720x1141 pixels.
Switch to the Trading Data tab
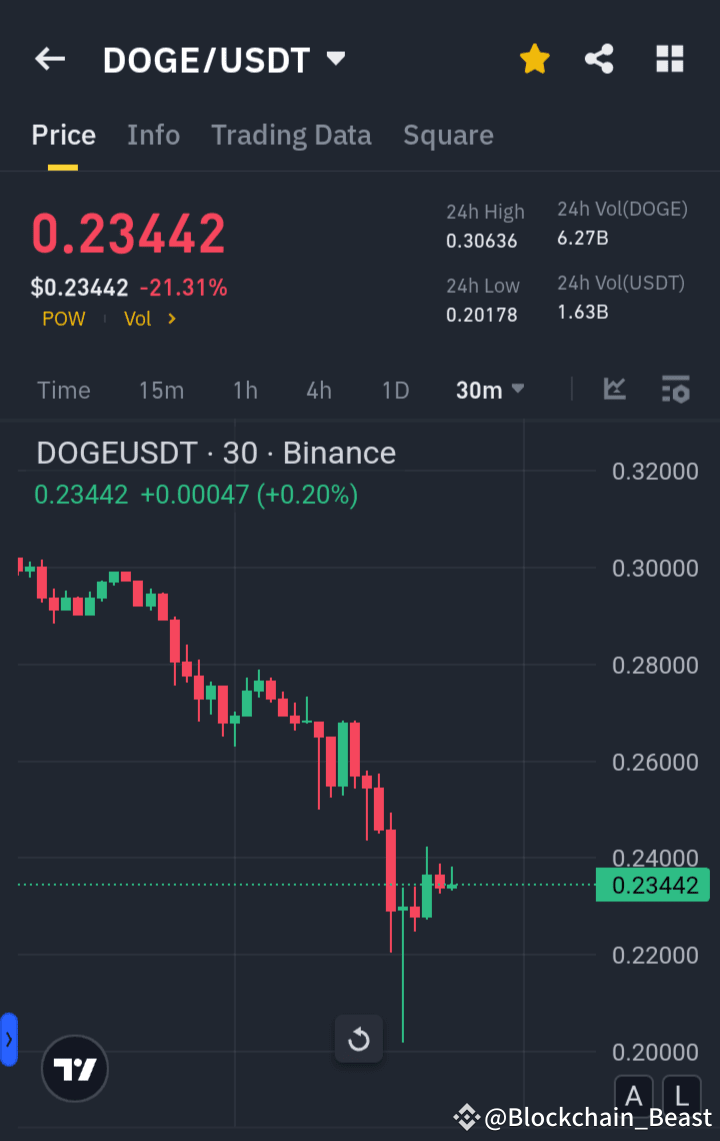point(291,134)
